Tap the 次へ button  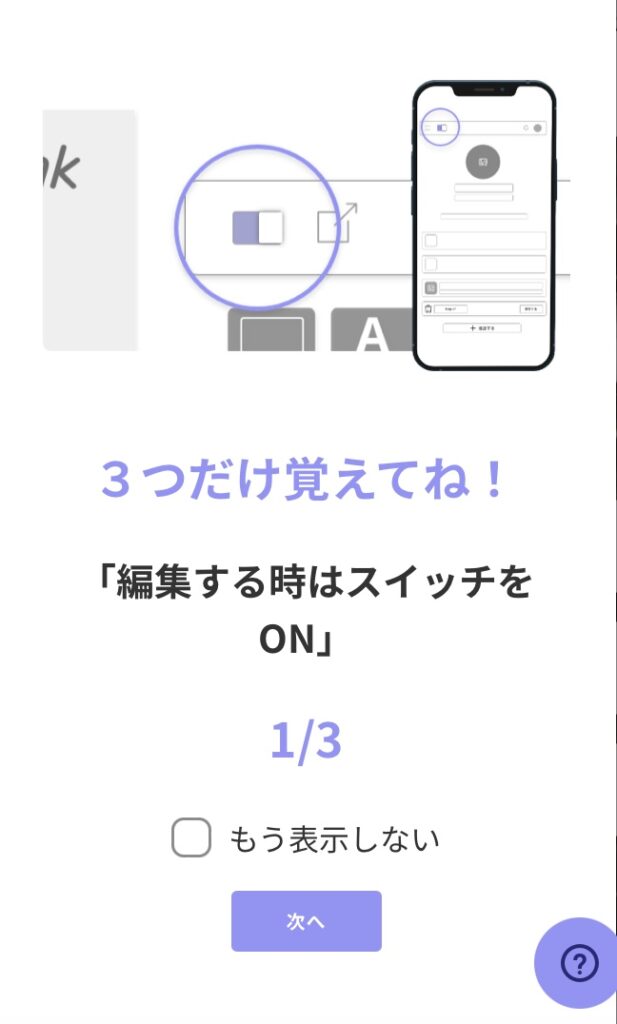click(306, 921)
